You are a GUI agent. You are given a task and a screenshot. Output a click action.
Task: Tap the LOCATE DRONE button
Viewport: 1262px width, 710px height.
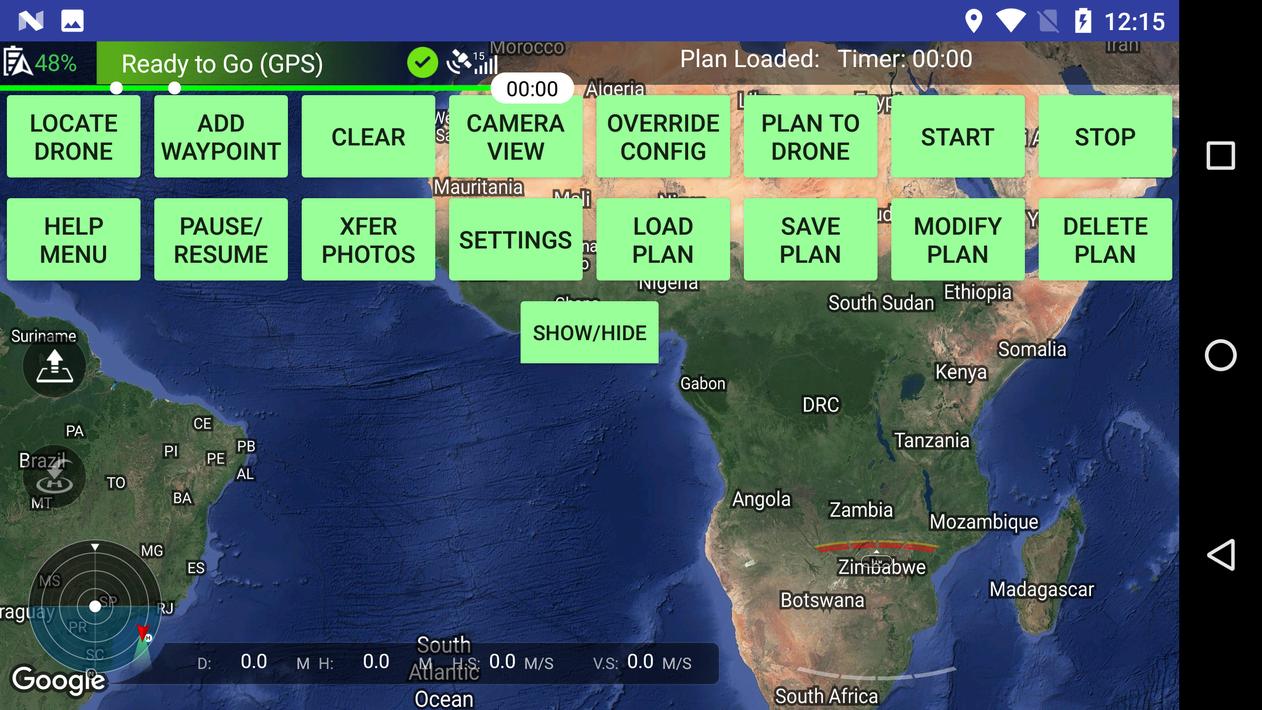[73, 137]
